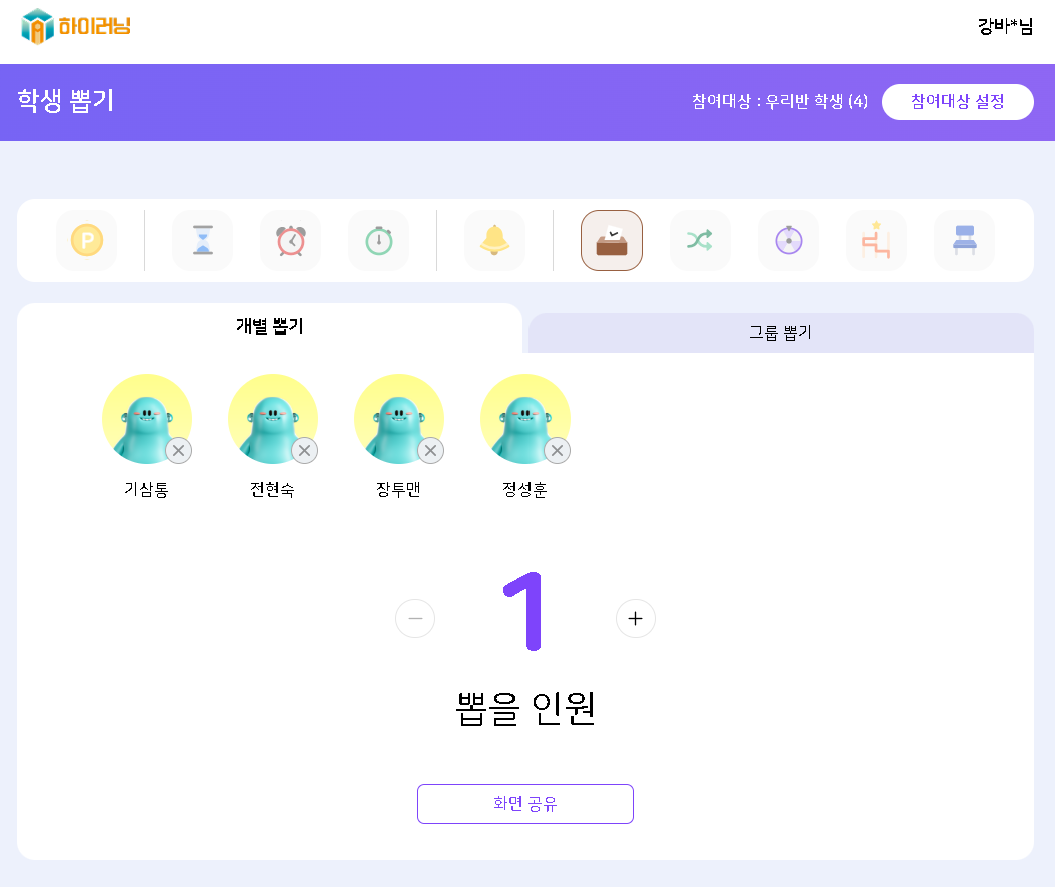Remove student 장투맨 from the draw

pyautogui.click(x=430, y=451)
